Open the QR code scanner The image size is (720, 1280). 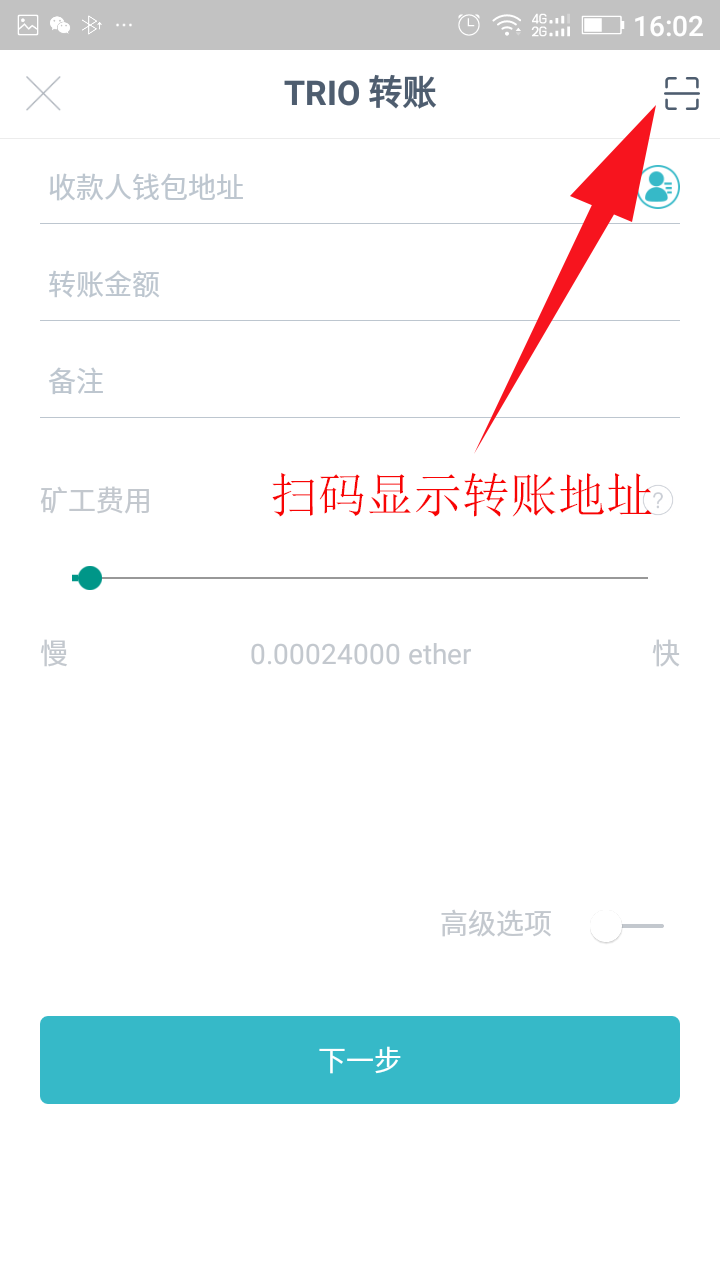click(680, 94)
